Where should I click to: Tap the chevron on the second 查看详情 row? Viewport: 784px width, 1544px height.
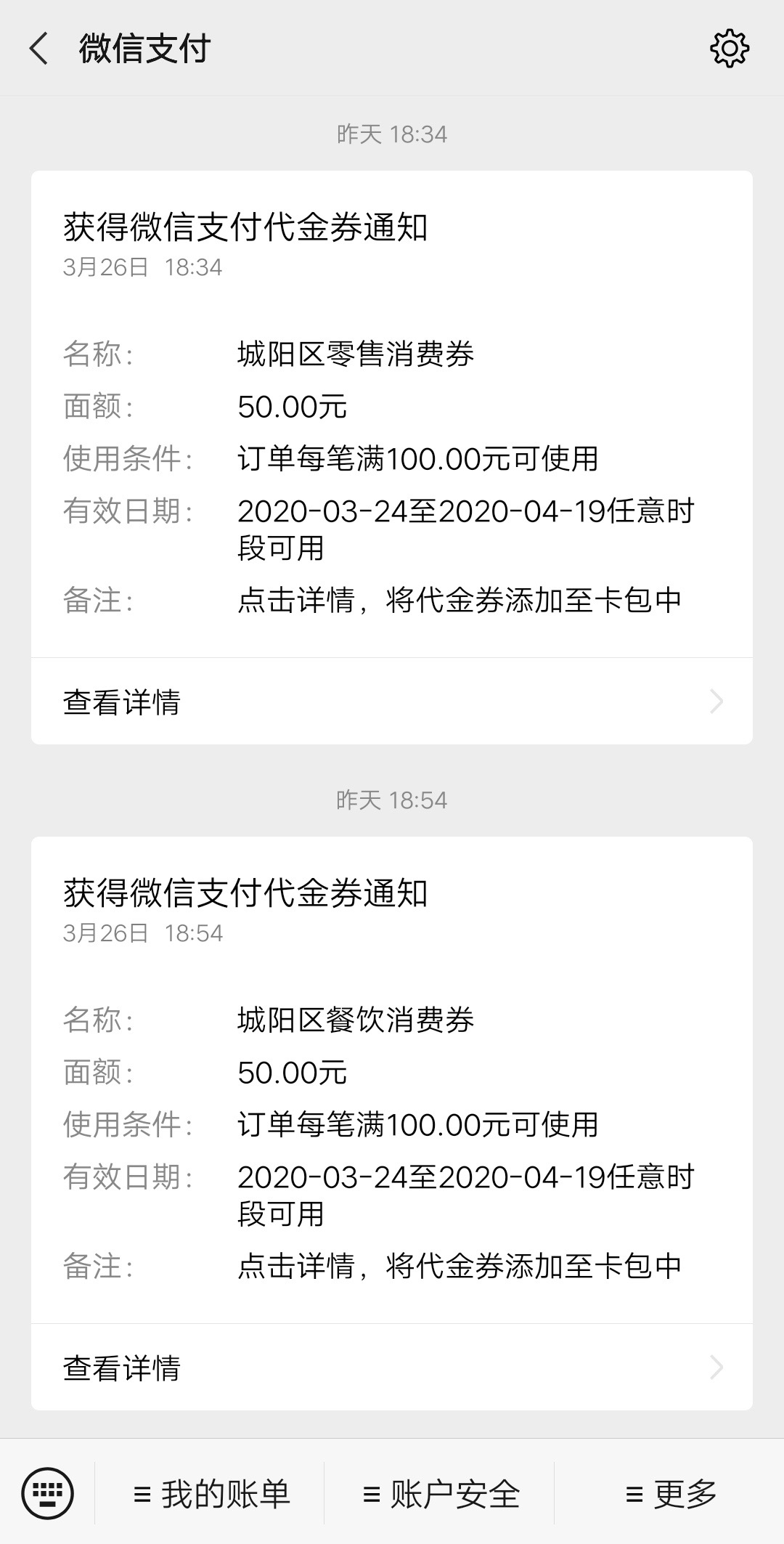718,1369
